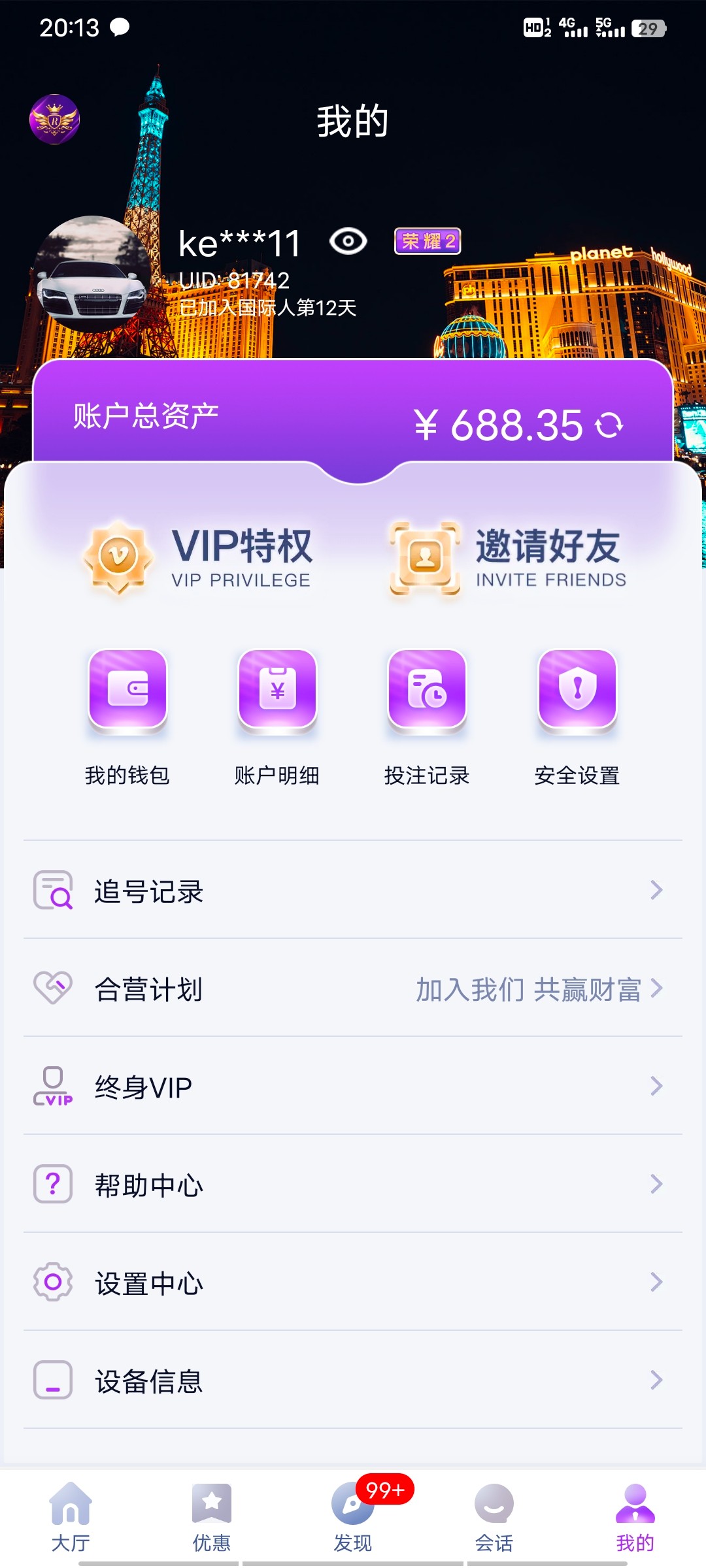Screen dimensions: 706x1568
Task: Refresh the account total assets balance
Action: tap(609, 425)
